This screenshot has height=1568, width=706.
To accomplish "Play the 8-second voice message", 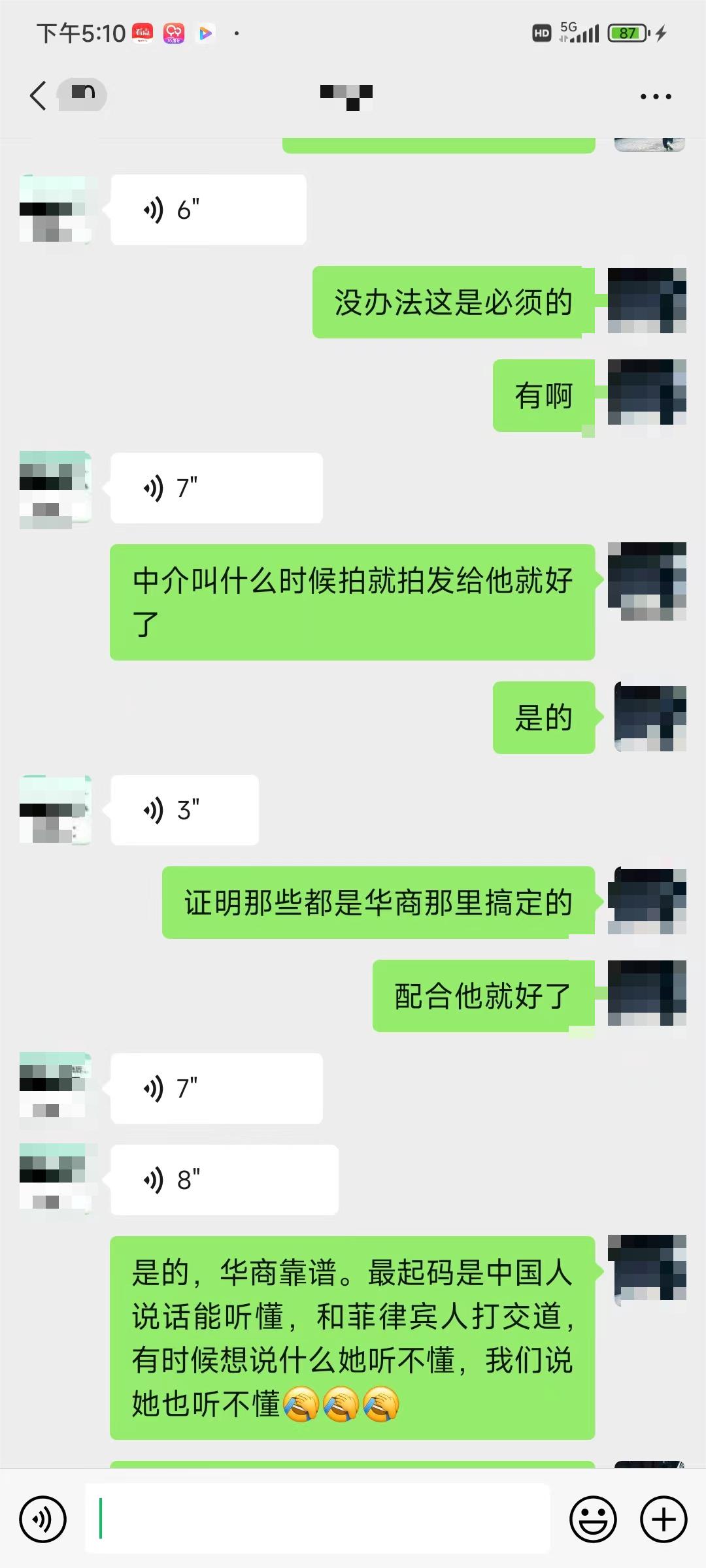I will [x=224, y=1180].
